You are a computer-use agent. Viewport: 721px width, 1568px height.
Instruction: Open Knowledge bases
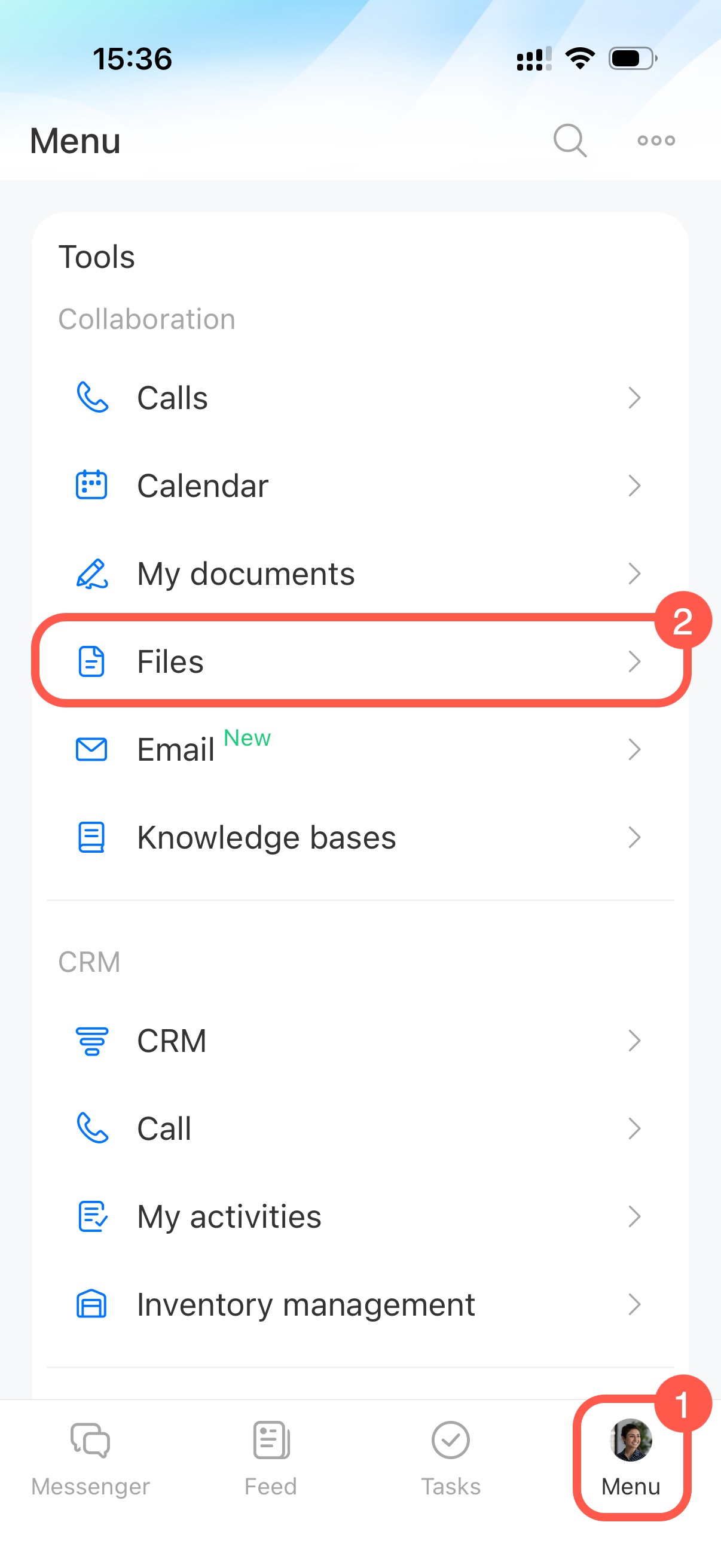pos(359,837)
